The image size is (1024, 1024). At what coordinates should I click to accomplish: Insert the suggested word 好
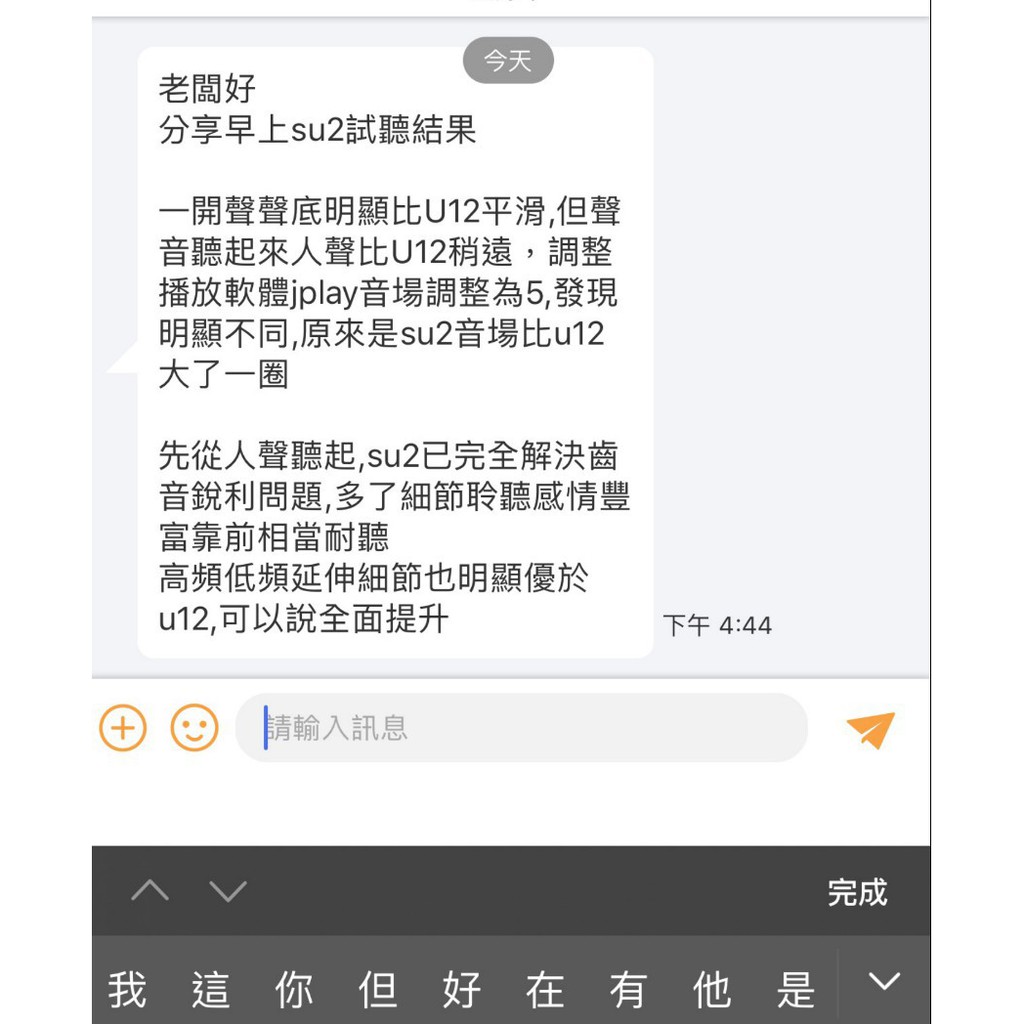coord(462,989)
